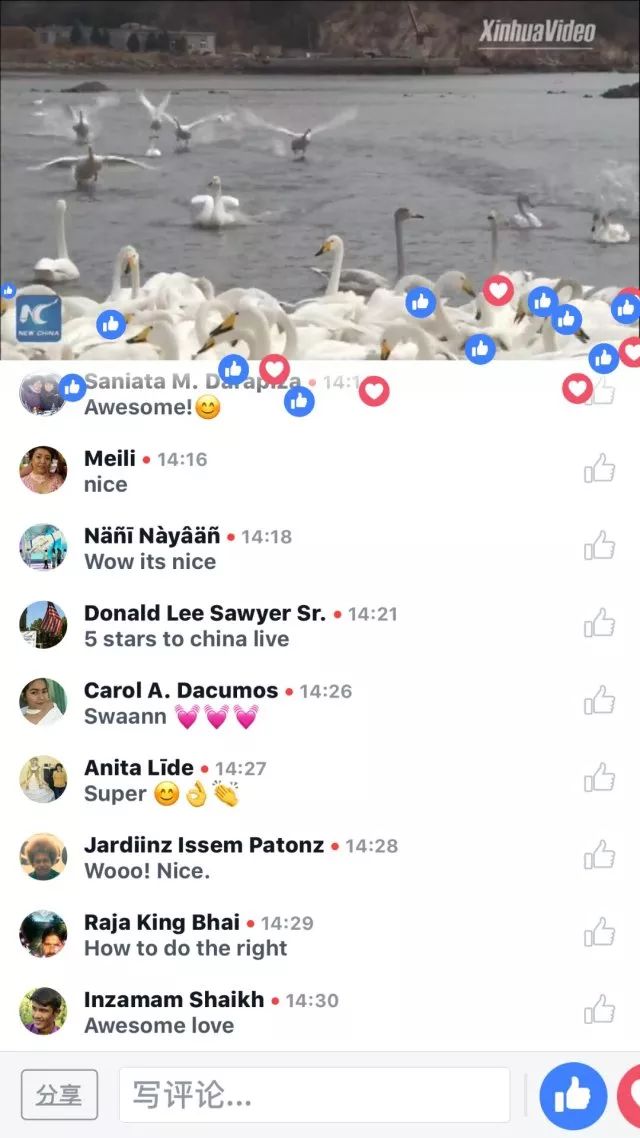Tap the 分享 share button
The image size is (640, 1138).
tap(59, 1094)
